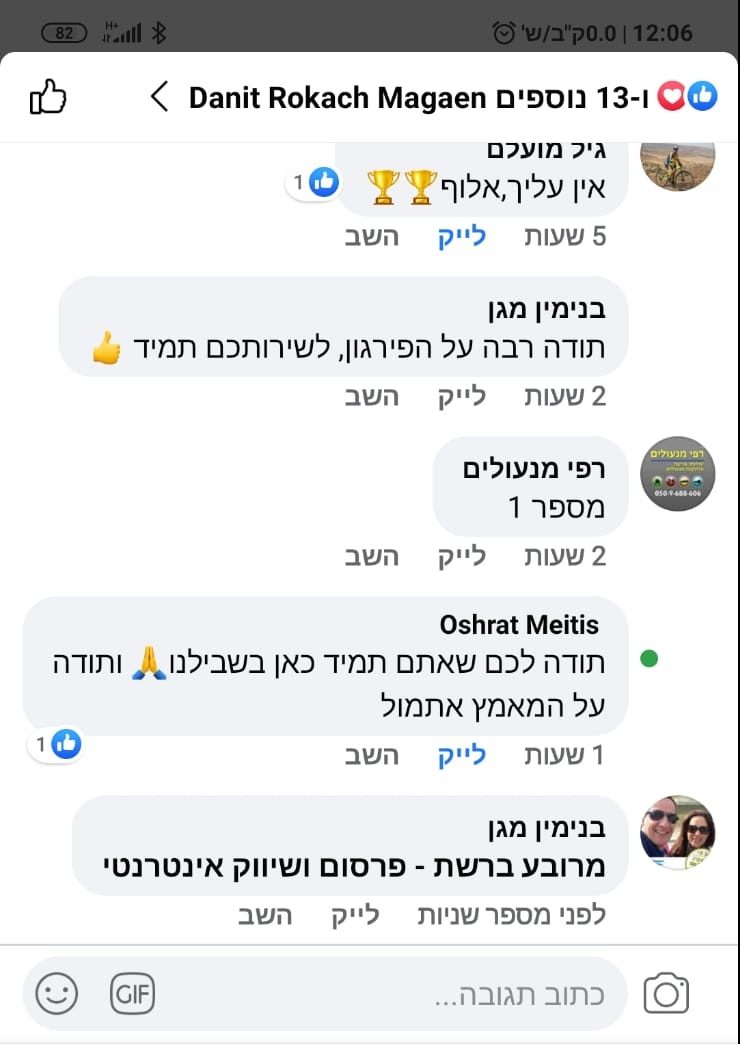Tap the thumbs-up like icon at top left

[48, 98]
